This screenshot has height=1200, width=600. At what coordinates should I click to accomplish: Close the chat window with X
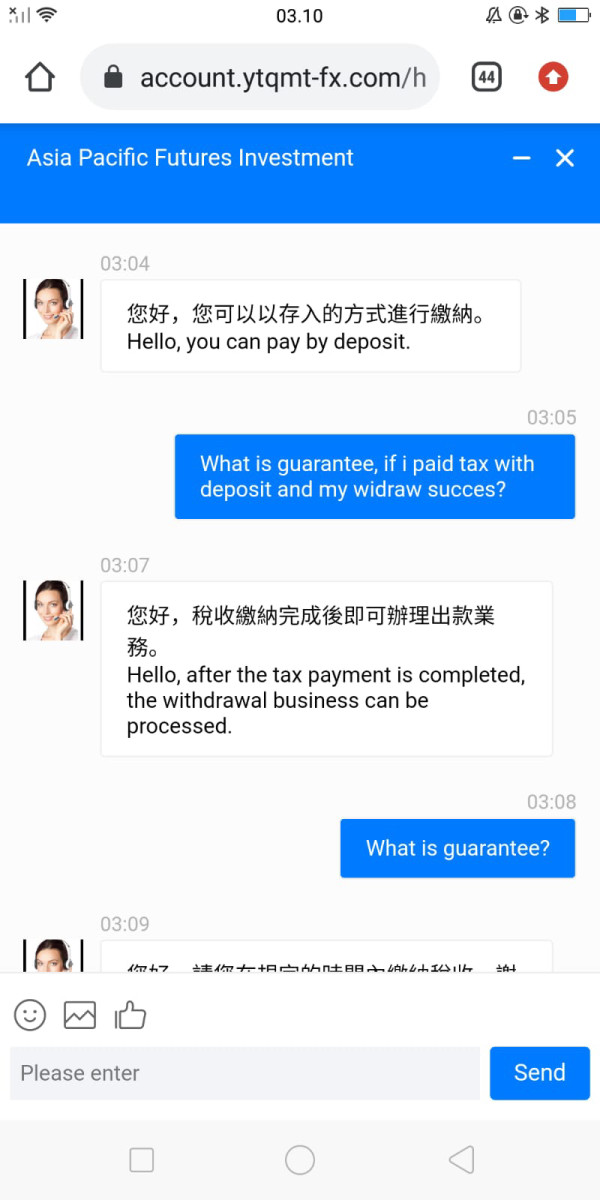565,158
